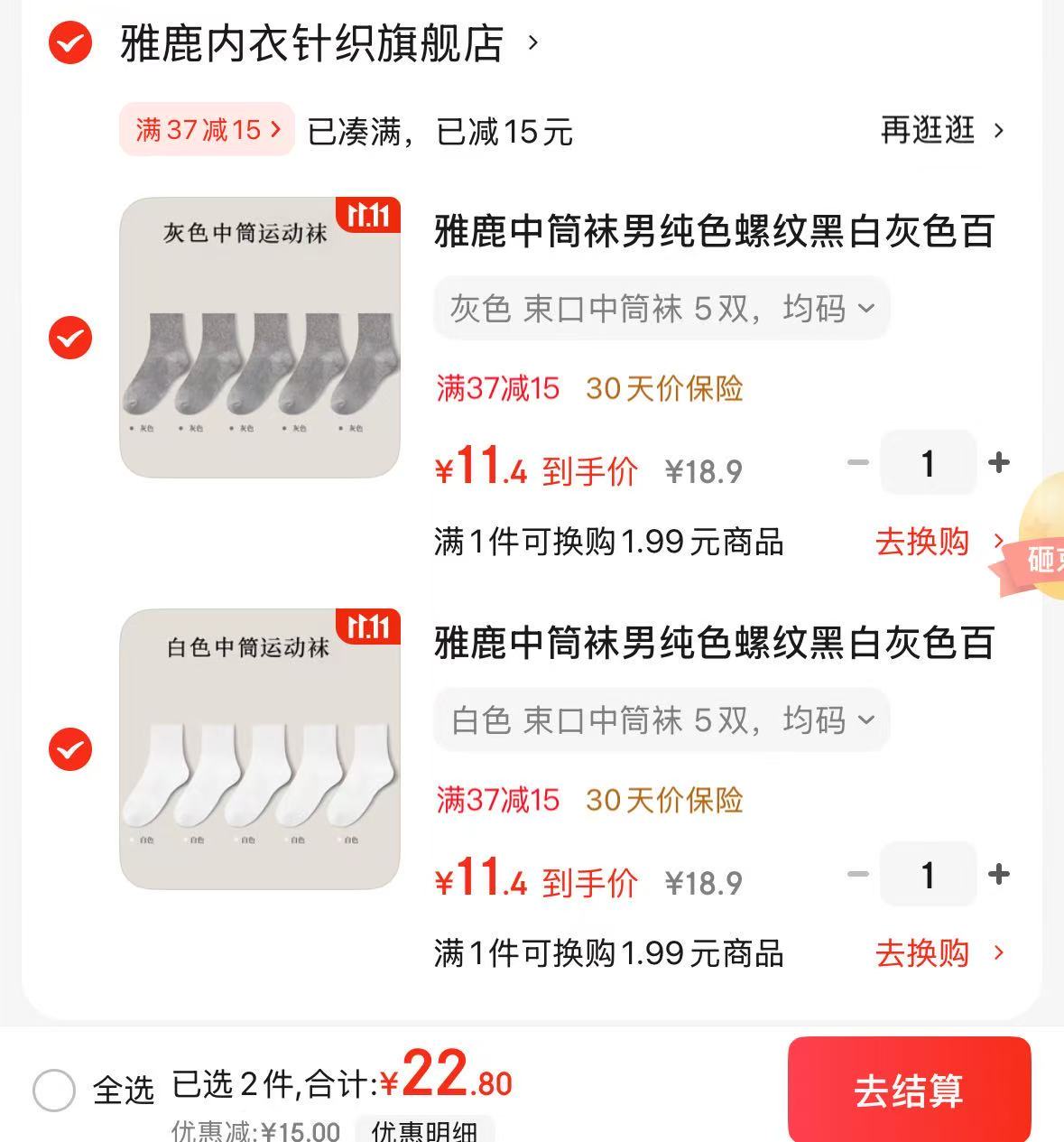
Task: Open the 灰色中筒运动袜 product image
Action: 260,338
